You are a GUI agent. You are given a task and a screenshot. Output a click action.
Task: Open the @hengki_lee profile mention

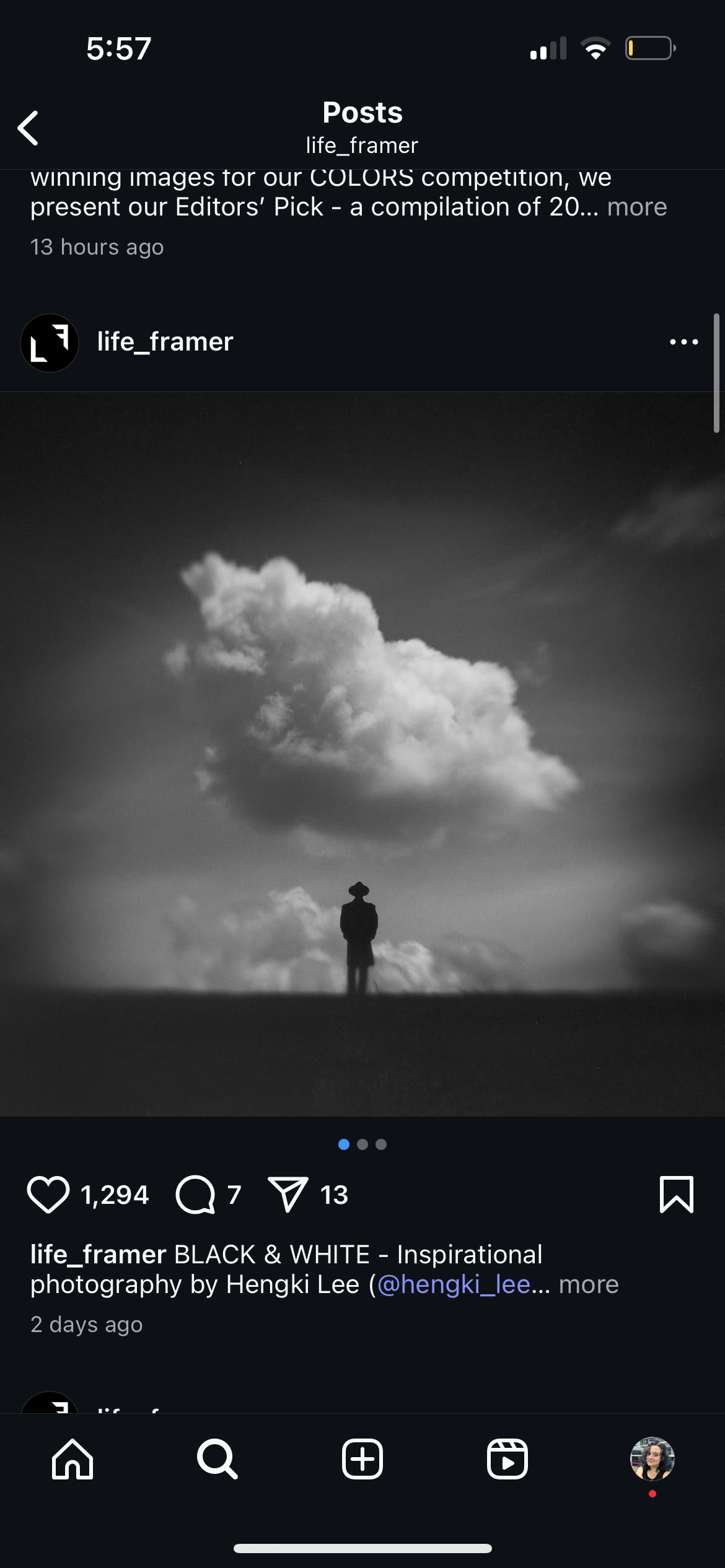(x=453, y=1284)
